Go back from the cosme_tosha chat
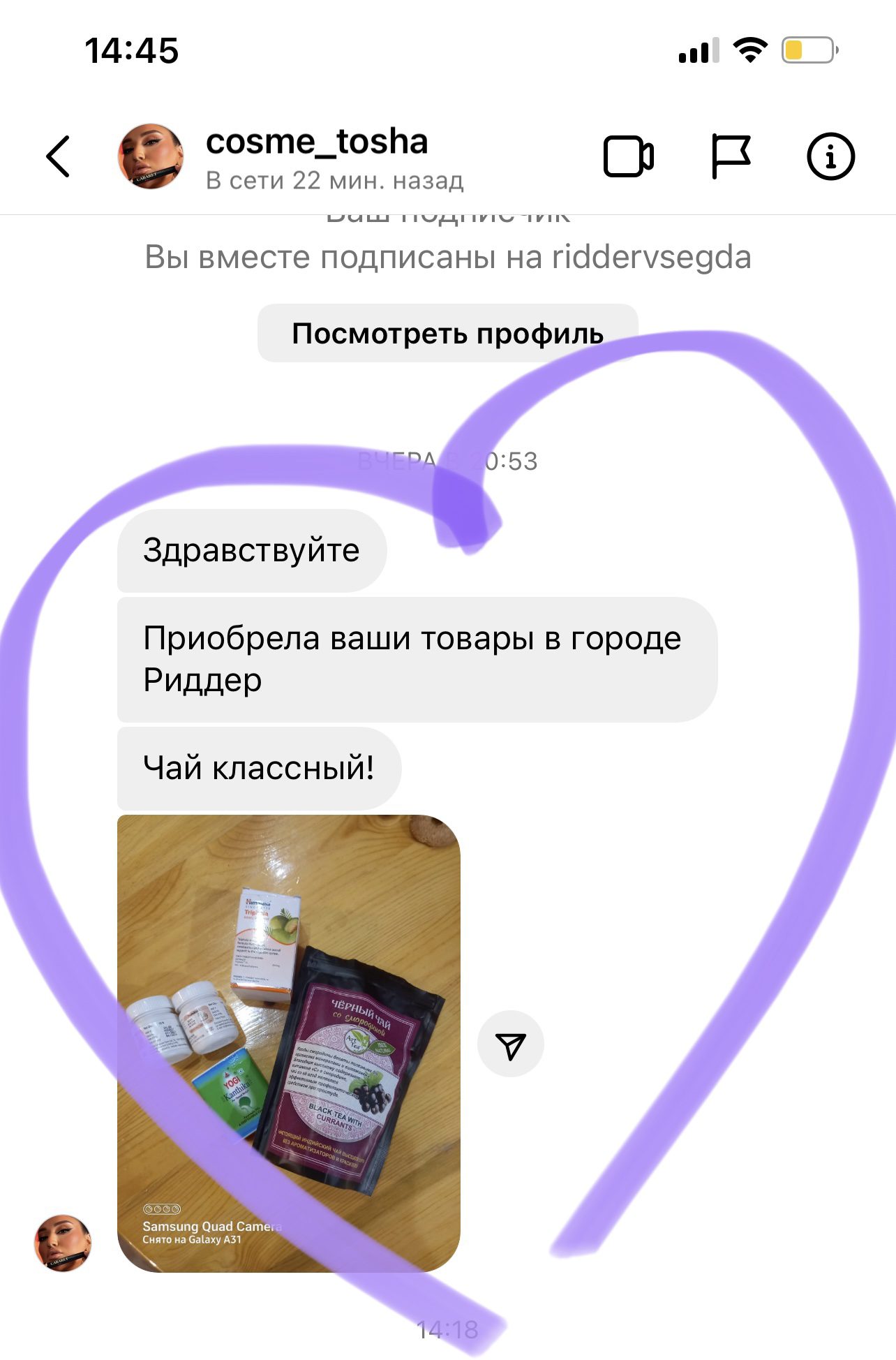 tap(59, 156)
